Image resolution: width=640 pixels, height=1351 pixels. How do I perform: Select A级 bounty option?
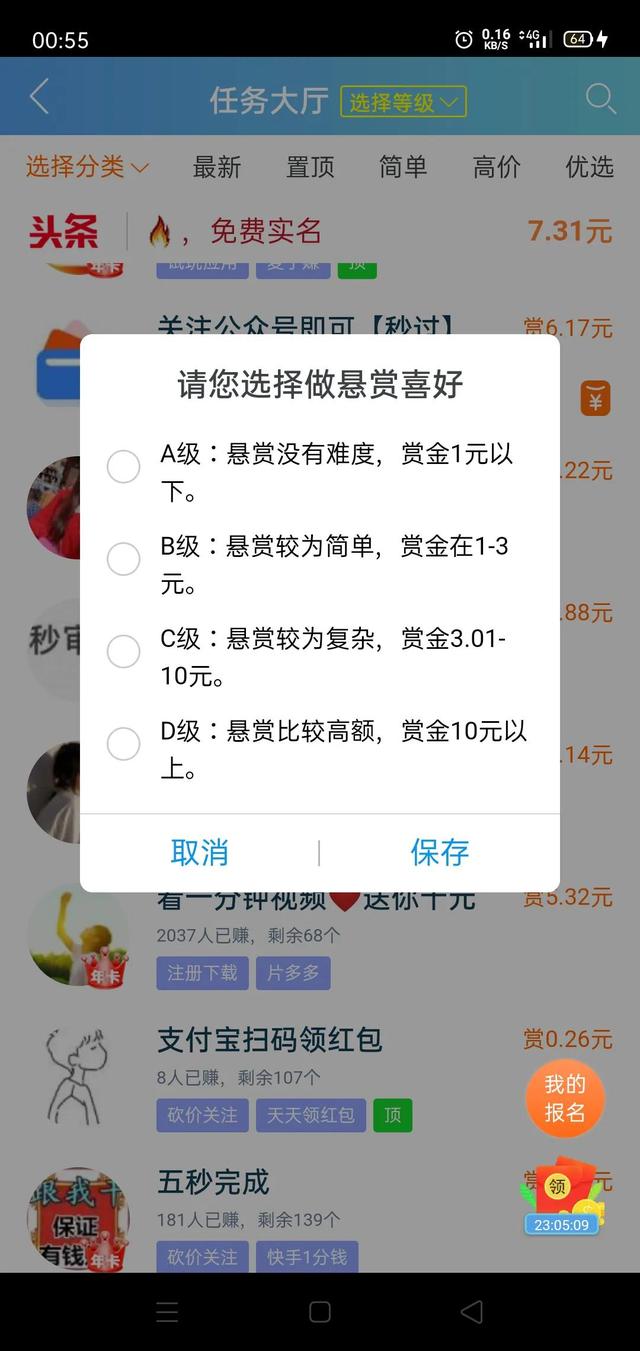coord(124,467)
